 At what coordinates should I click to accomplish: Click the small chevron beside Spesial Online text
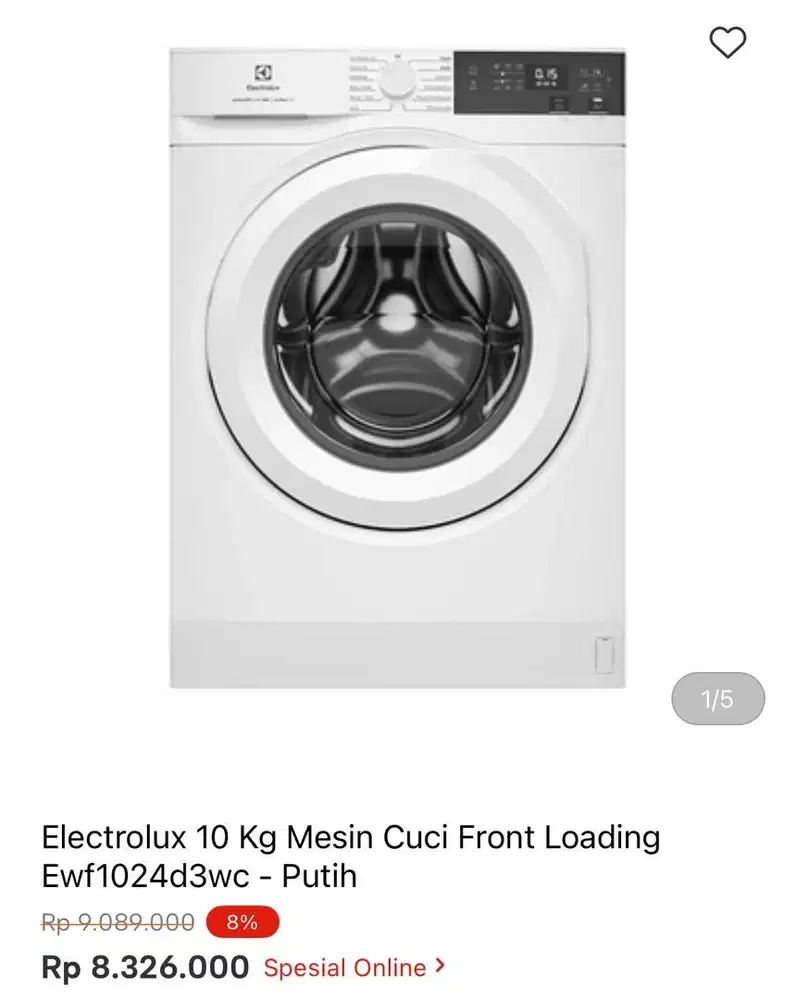[440, 967]
